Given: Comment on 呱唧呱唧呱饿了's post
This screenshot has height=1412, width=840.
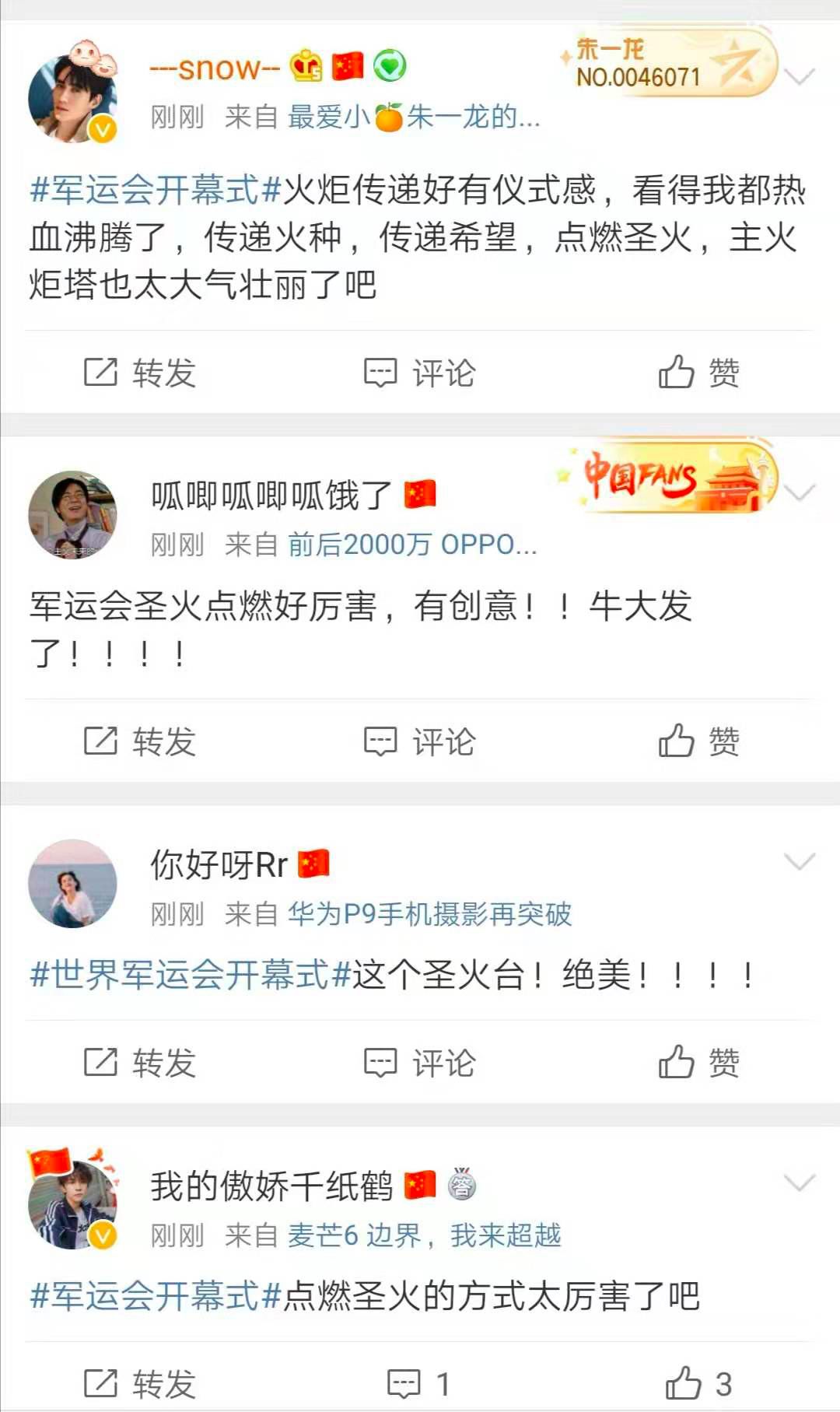Looking at the screenshot, I should click(x=420, y=741).
